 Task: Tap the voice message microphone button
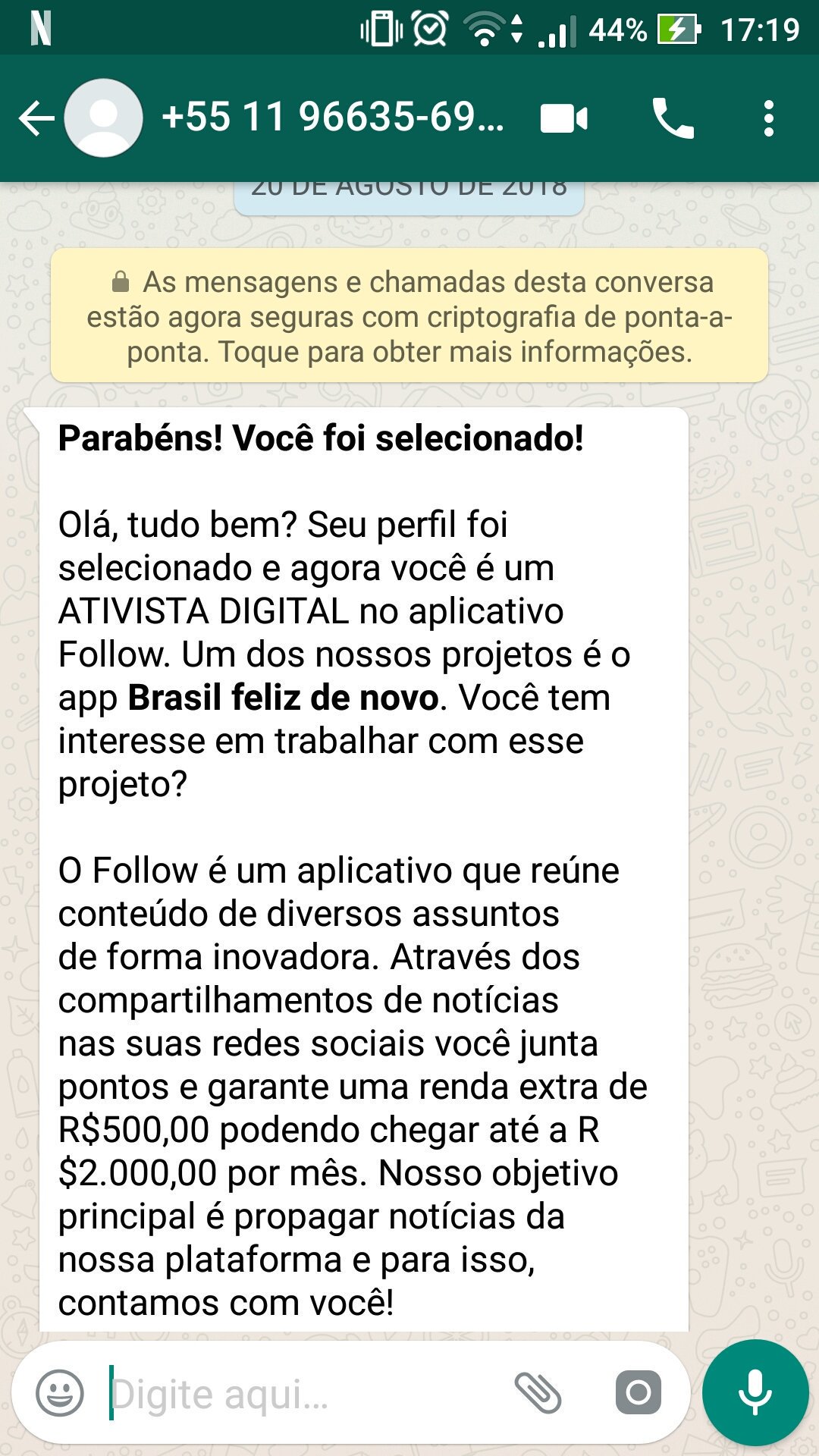(755, 1393)
